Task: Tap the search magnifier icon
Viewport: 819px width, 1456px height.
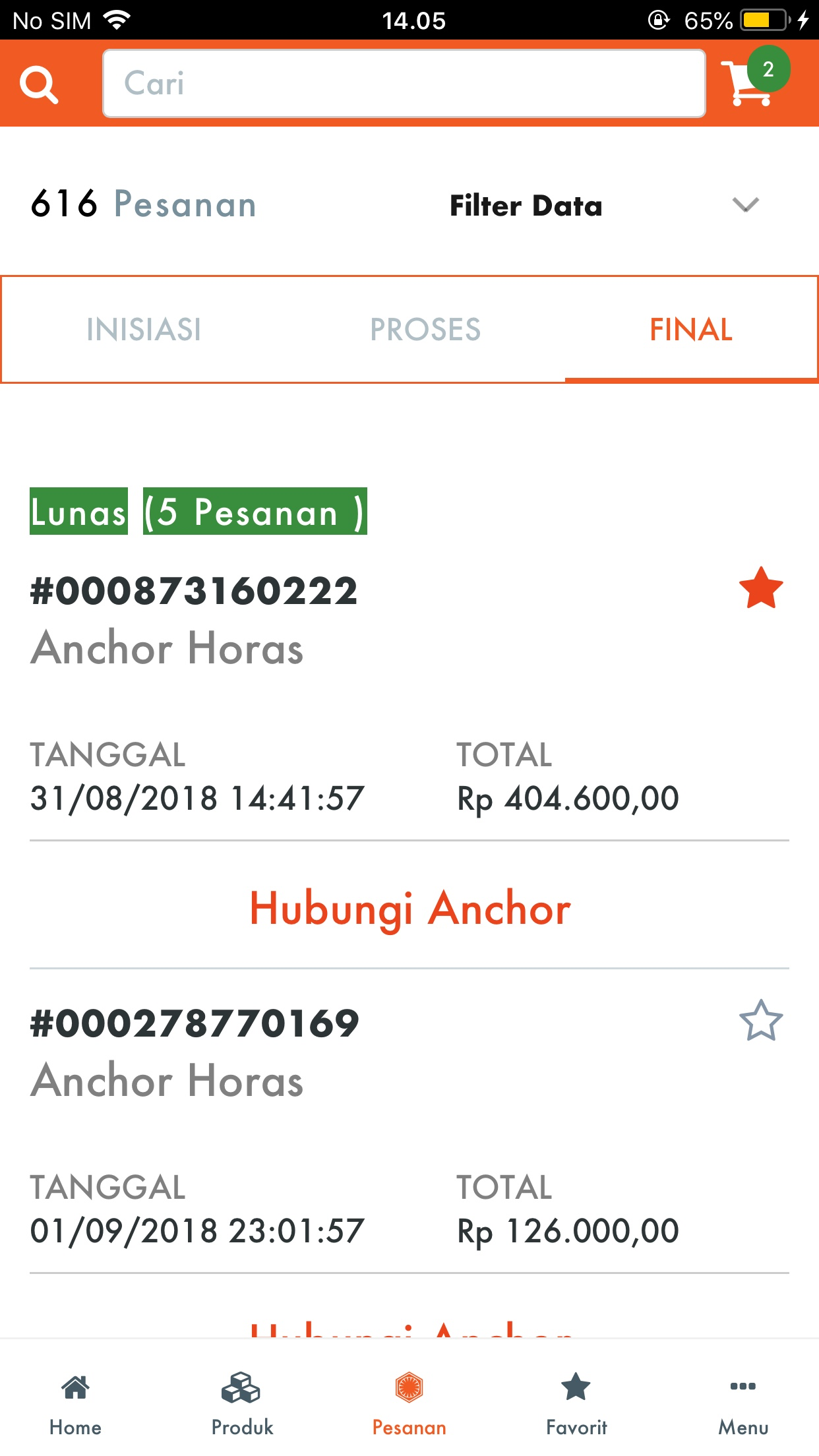Action: tap(39, 84)
